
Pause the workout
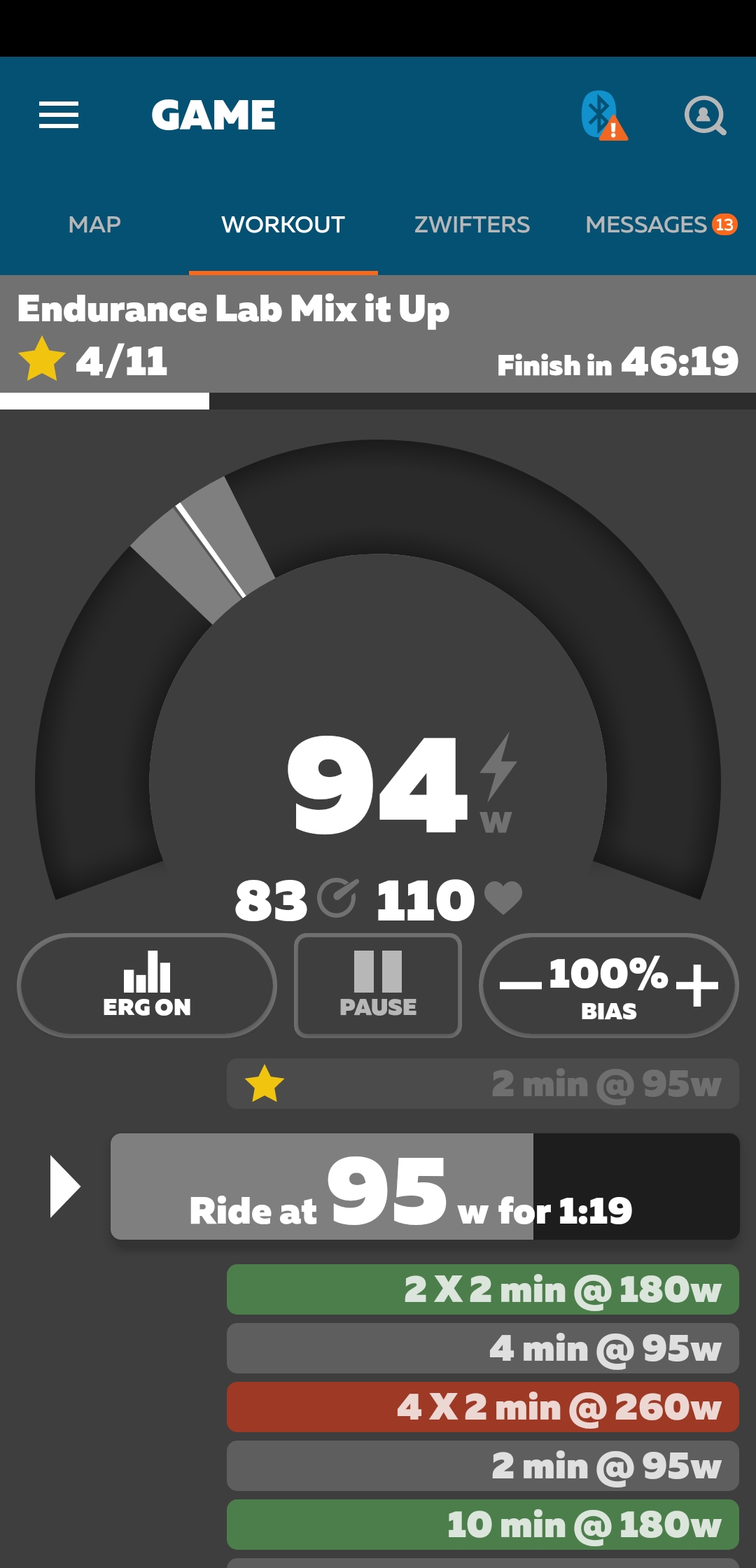pos(378,985)
